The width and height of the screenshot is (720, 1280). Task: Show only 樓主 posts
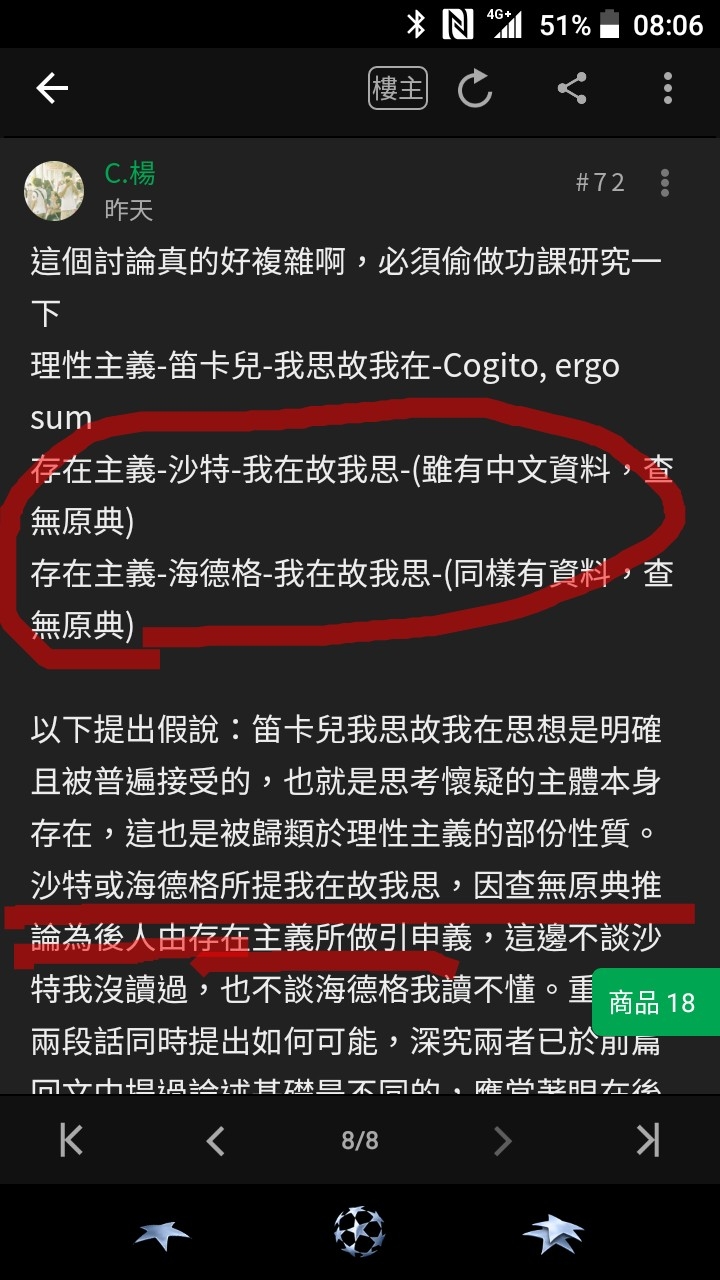(398, 89)
